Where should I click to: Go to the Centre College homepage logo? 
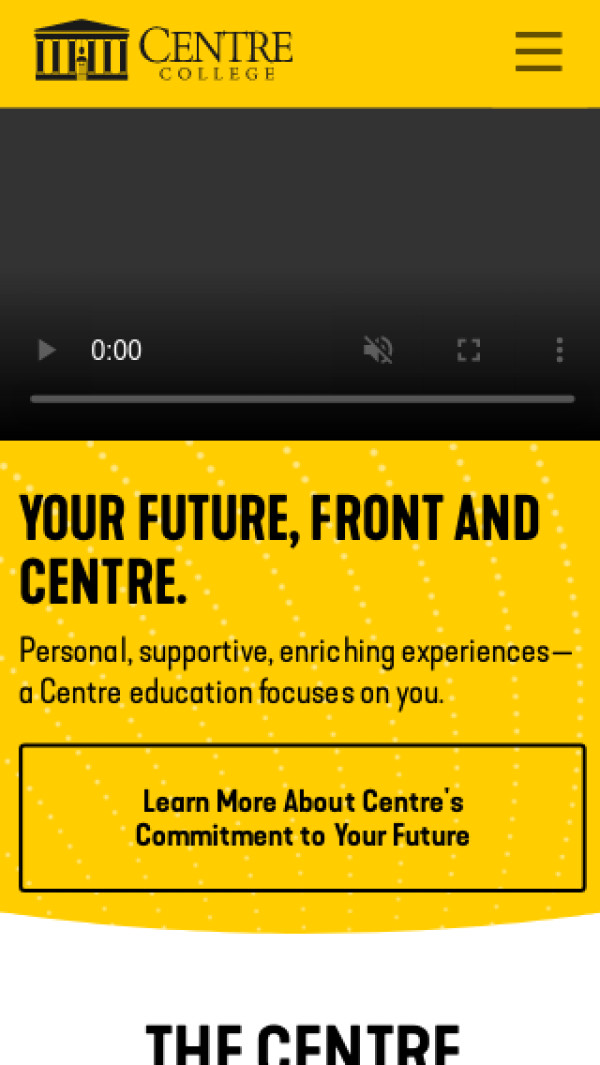click(x=163, y=50)
